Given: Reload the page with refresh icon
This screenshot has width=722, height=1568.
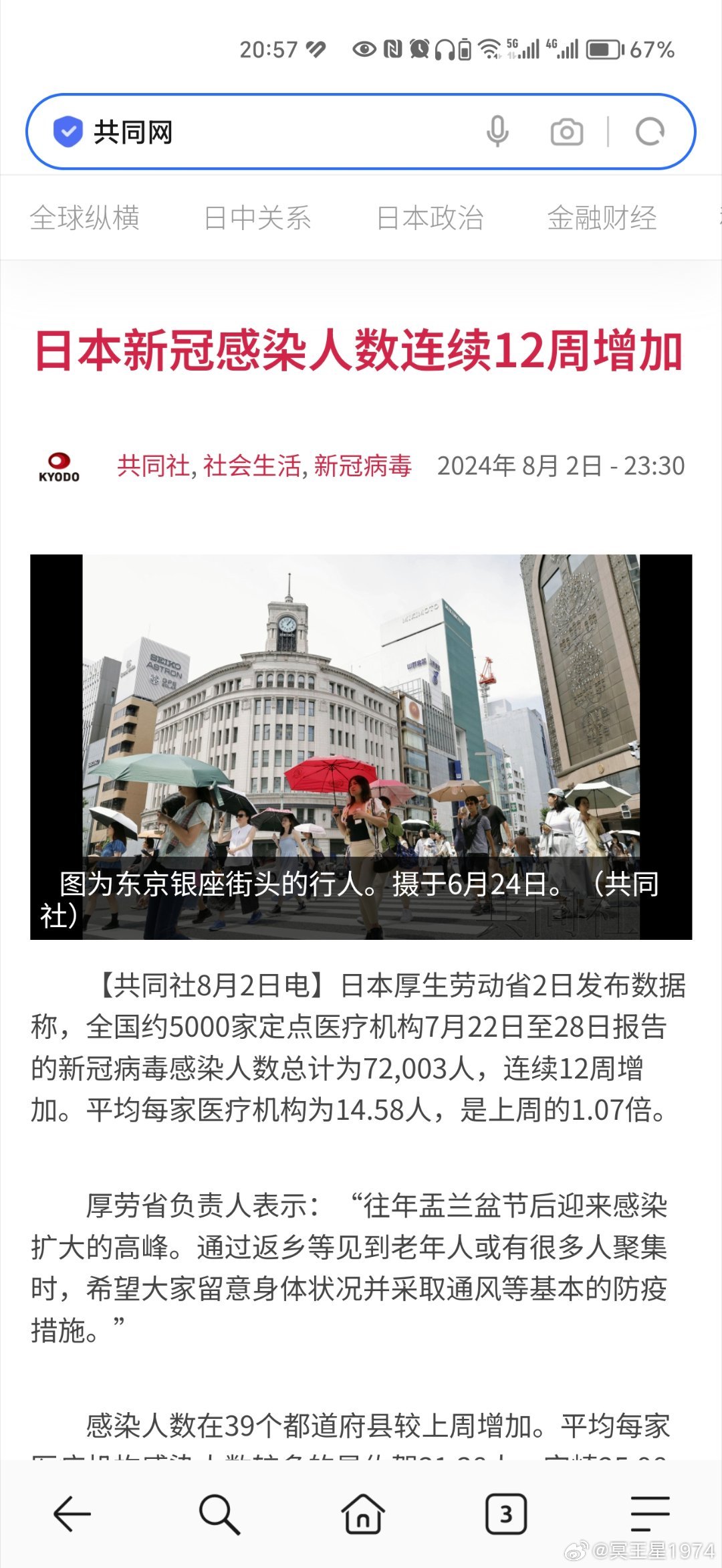Looking at the screenshot, I should (x=650, y=131).
